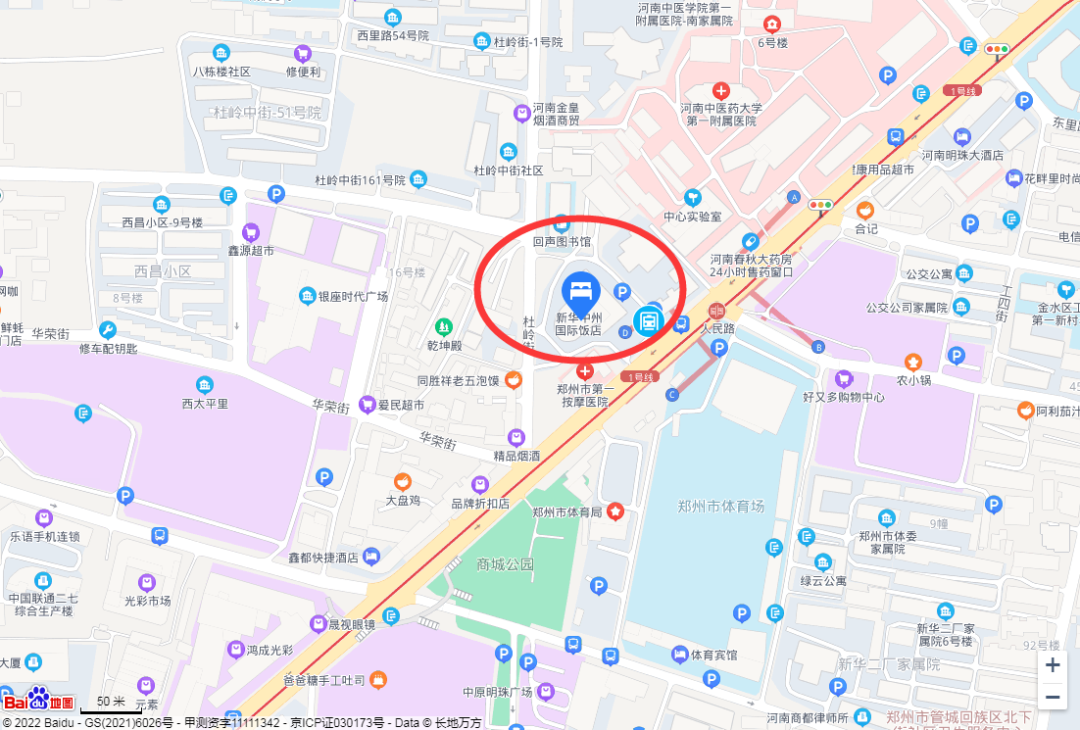Tap the 体育宾馆 hotel marker
The width and height of the screenshot is (1080, 730).
click(680, 654)
